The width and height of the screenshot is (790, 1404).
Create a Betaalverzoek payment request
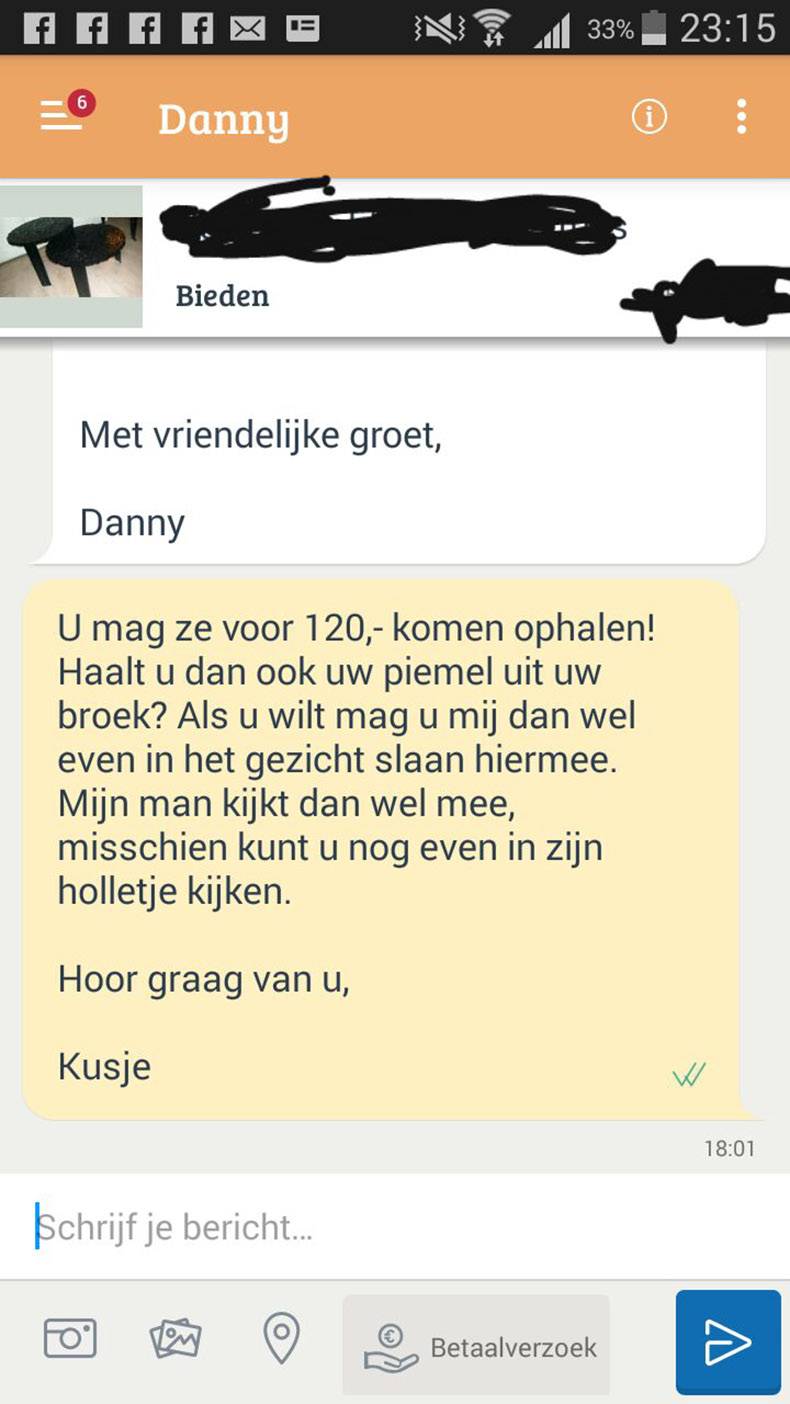point(476,1345)
